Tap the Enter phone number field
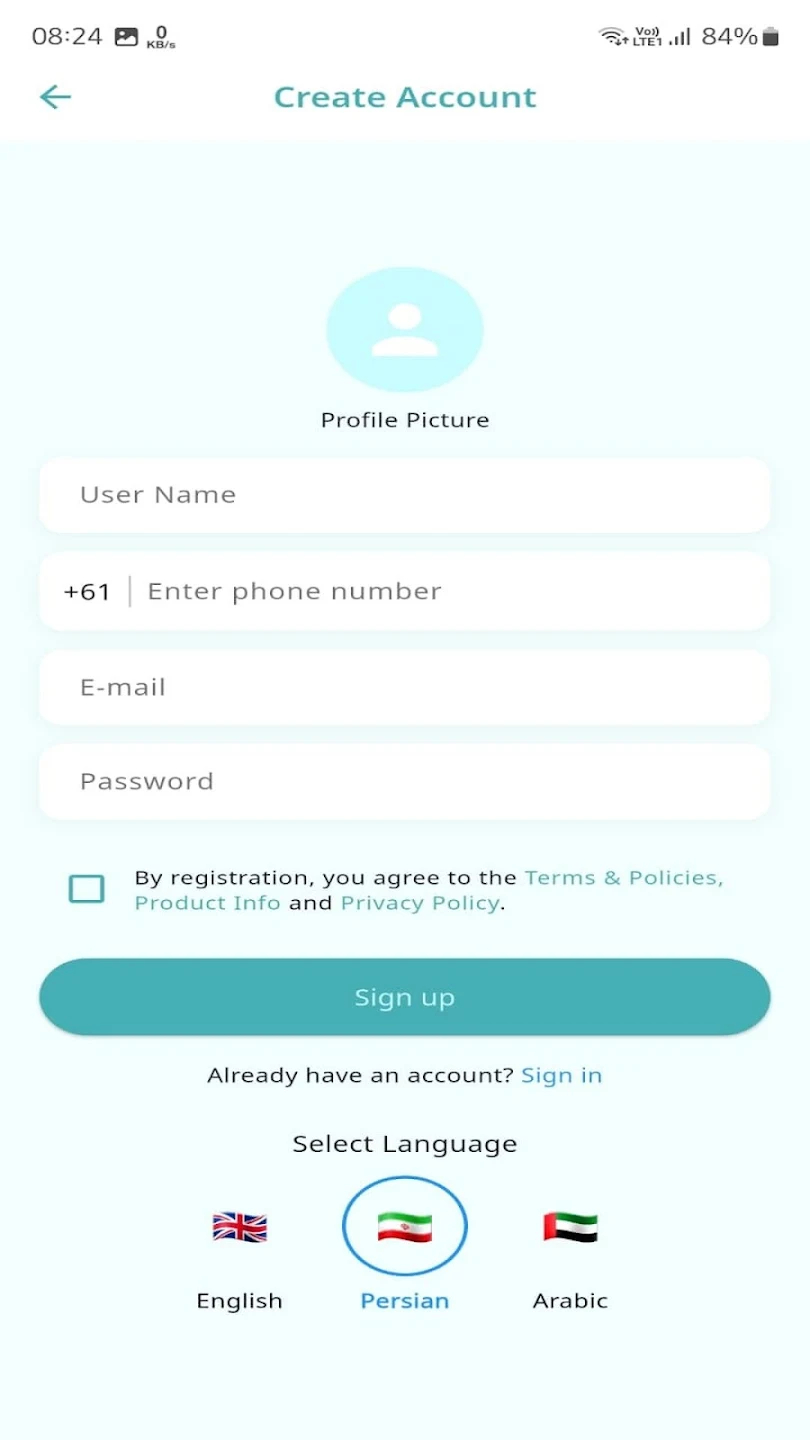Viewport: 810px width, 1440px height. click(450, 592)
